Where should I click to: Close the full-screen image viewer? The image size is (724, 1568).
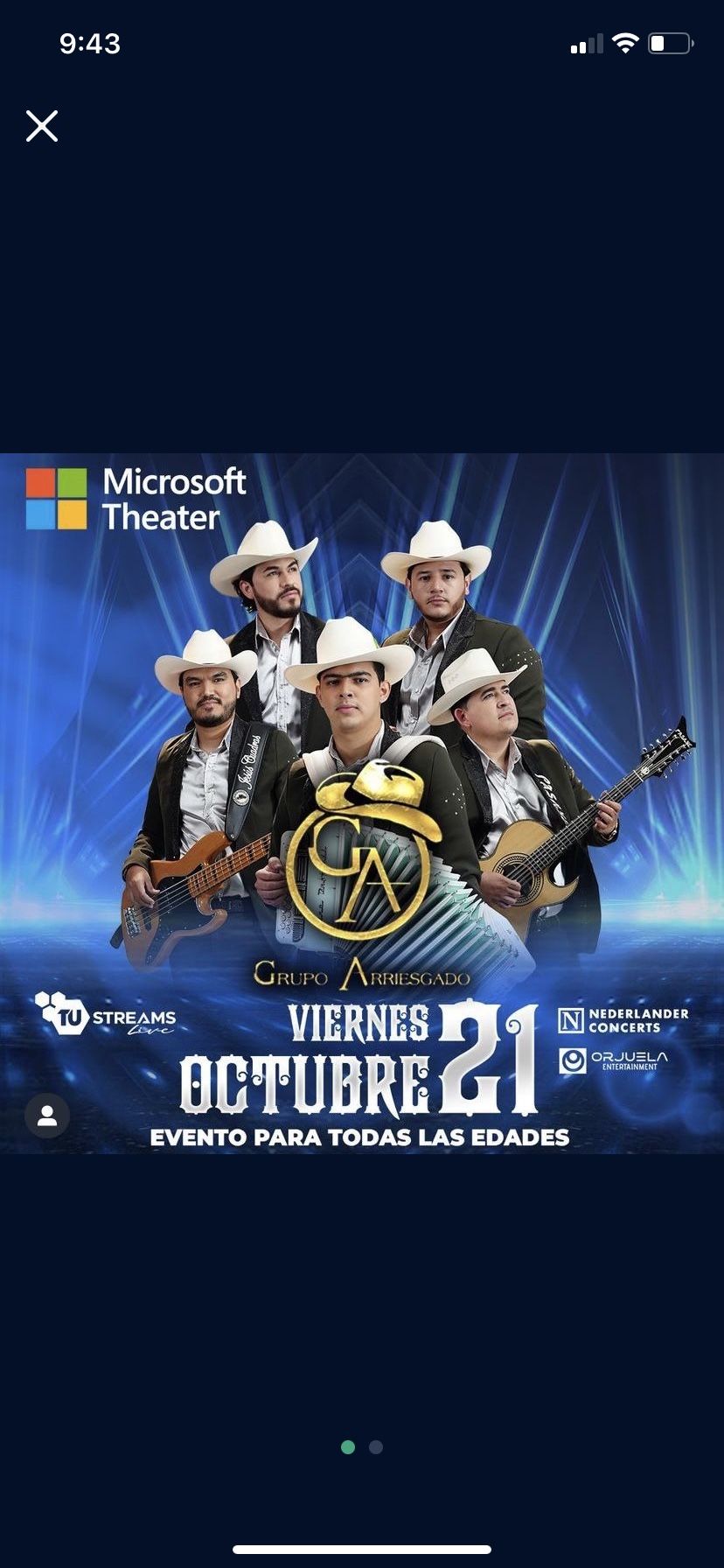tap(41, 126)
